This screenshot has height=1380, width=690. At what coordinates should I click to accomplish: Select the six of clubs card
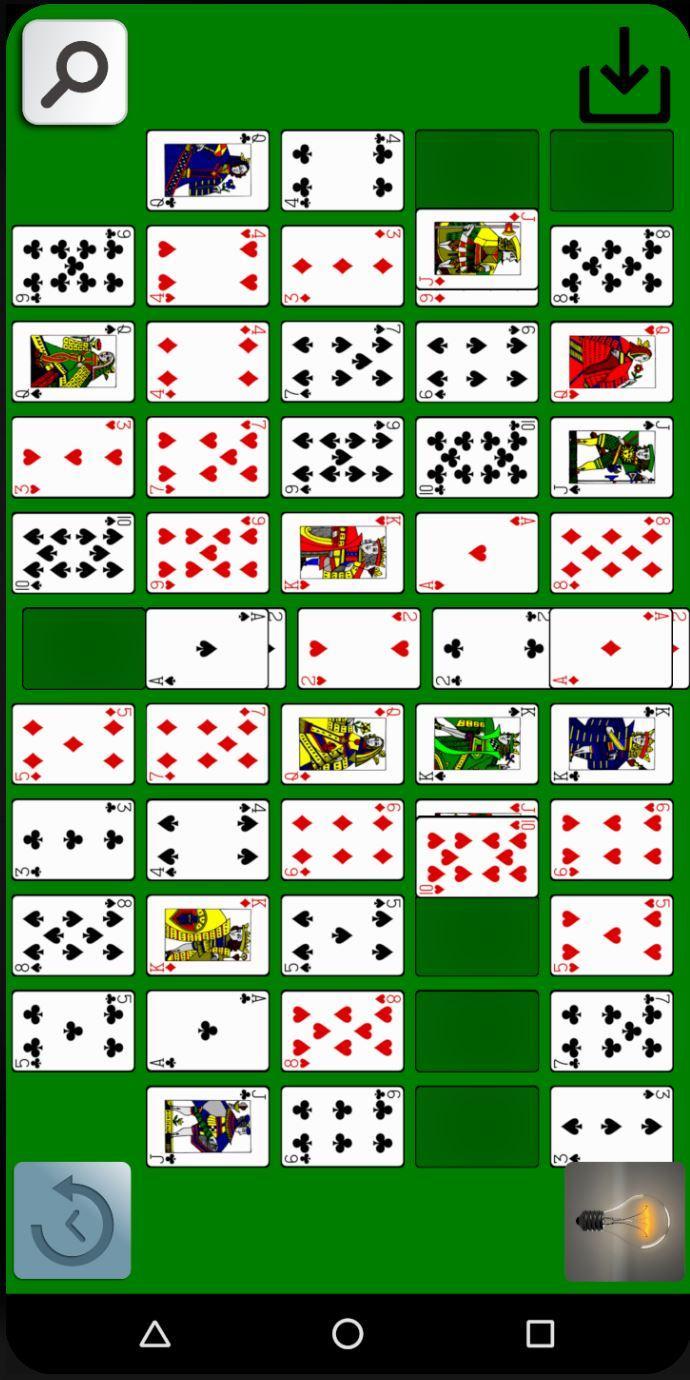pyautogui.click(x=342, y=1127)
